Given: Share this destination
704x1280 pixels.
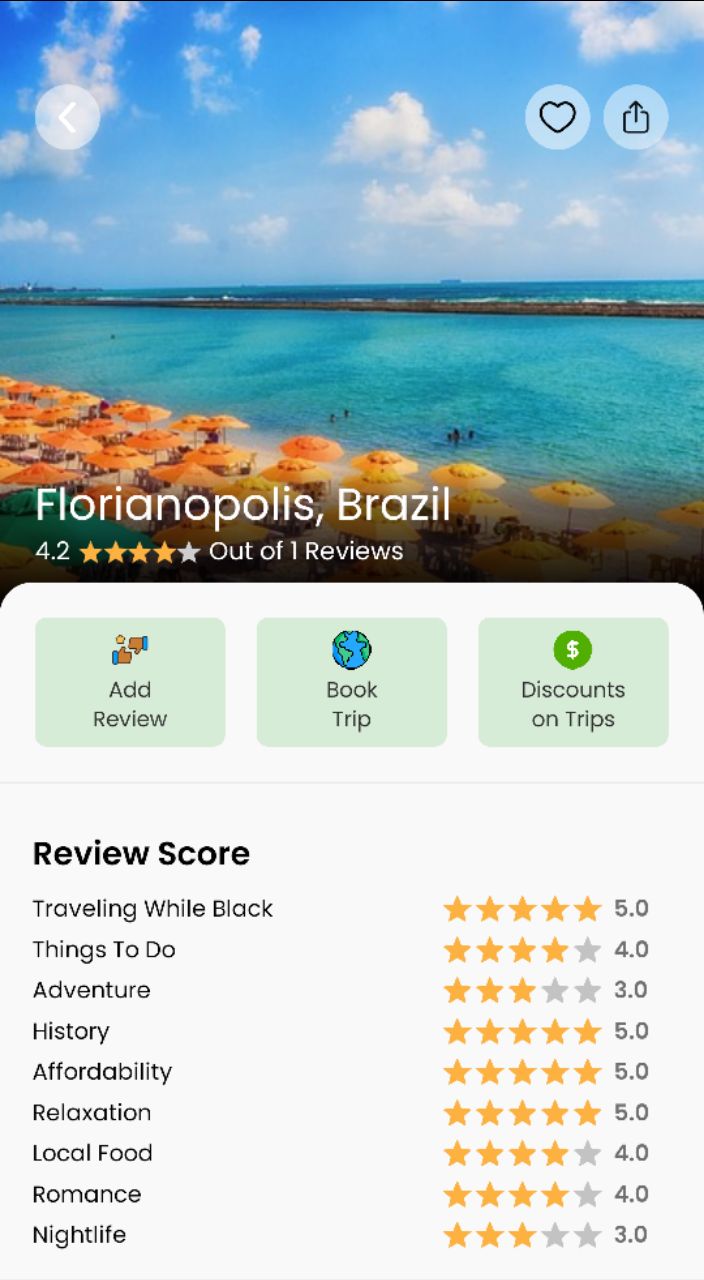Looking at the screenshot, I should pos(636,118).
